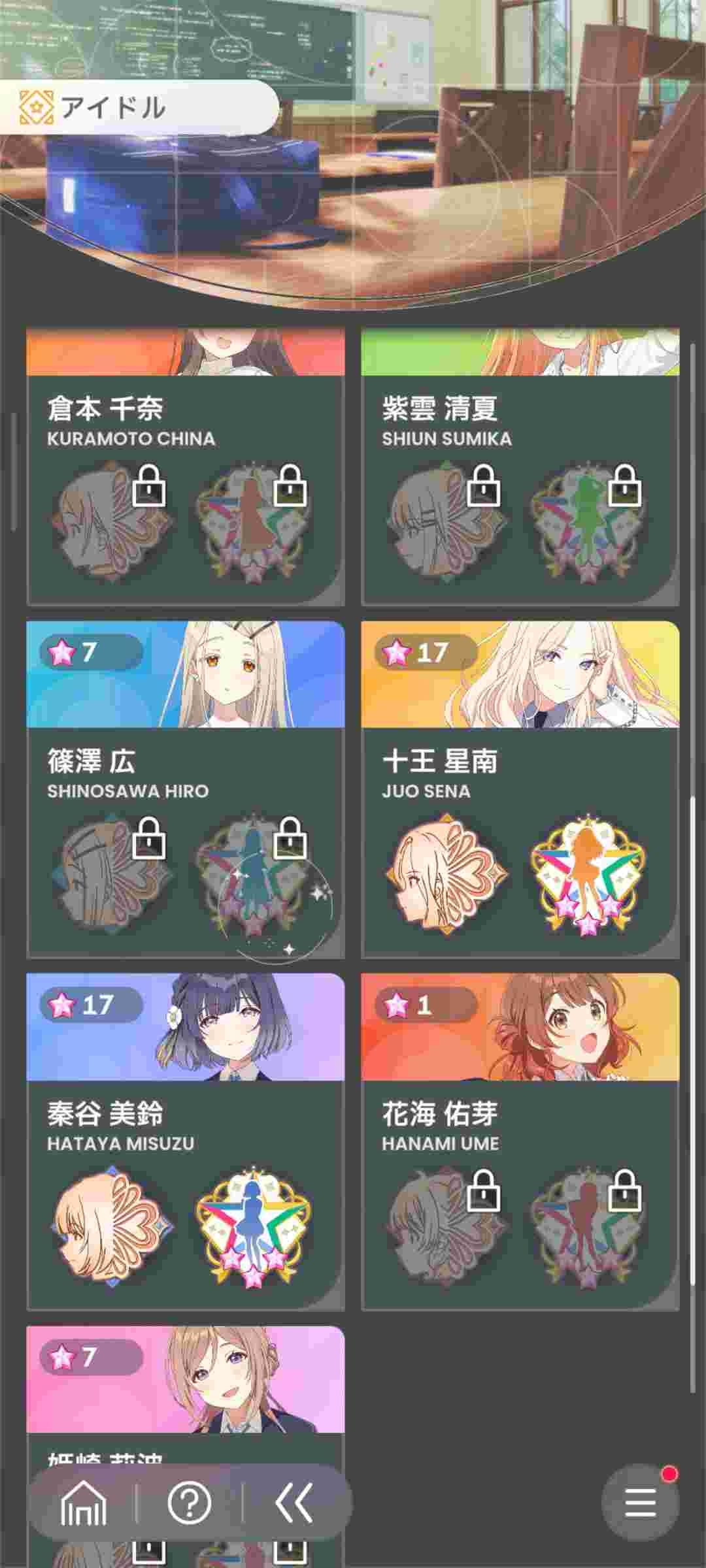
Task: Open the hamburger menu button
Action: [640, 1503]
